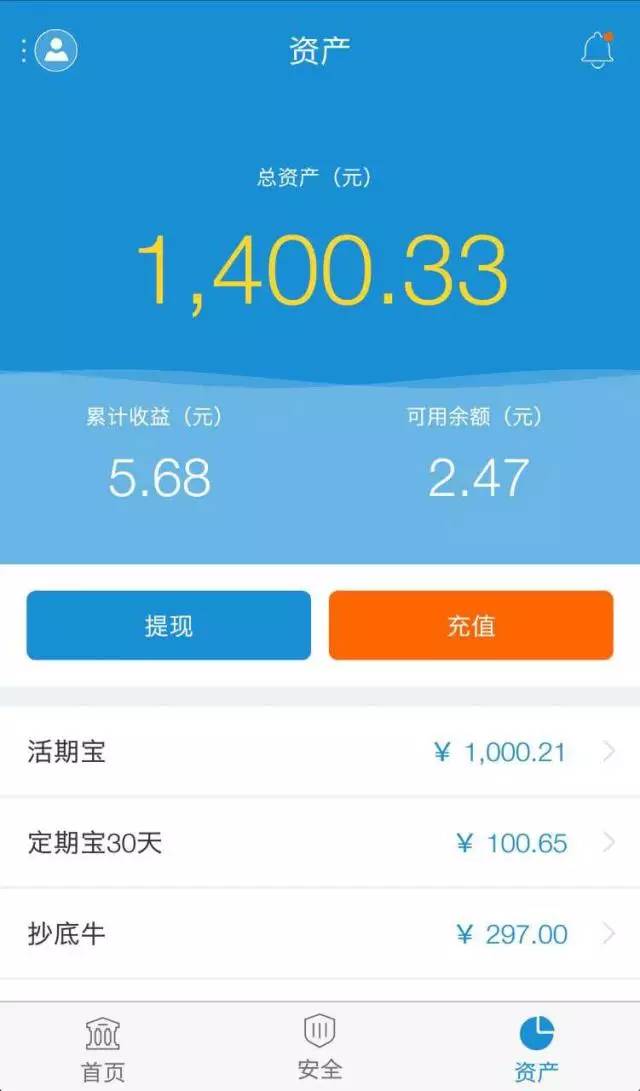This screenshot has height=1091, width=640.
Task: Open the notifications bell
Action: (x=597, y=50)
